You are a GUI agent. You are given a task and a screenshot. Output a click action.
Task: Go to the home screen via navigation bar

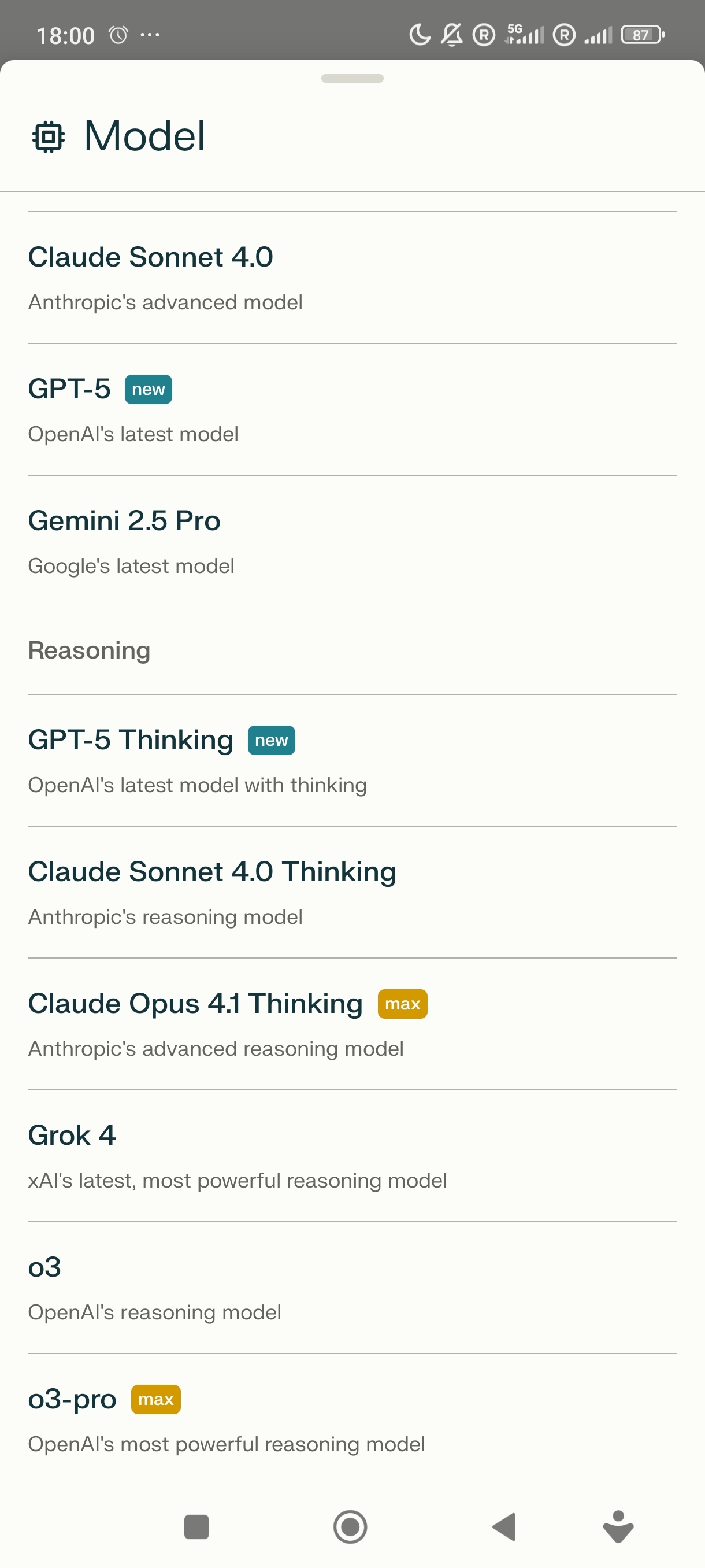click(350, 1526)
